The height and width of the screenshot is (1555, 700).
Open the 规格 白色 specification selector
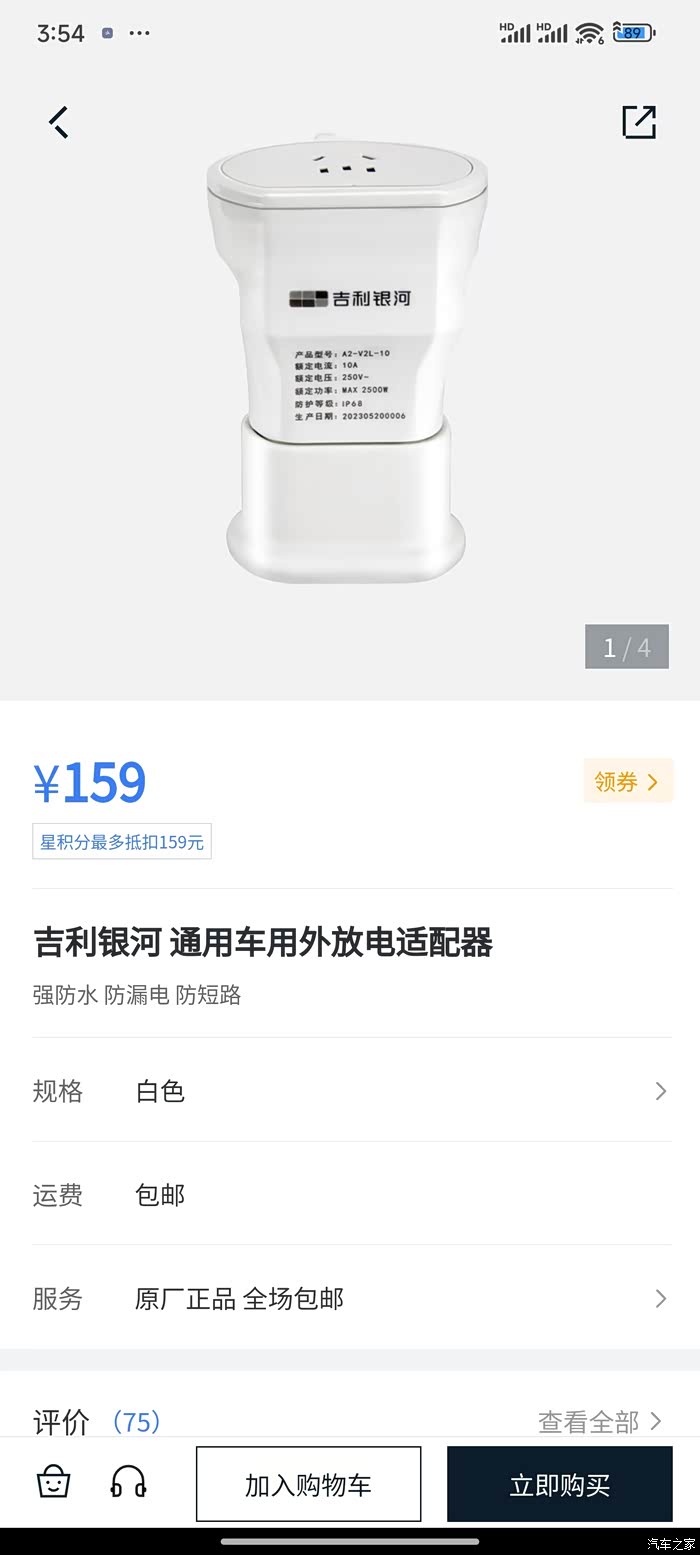click(x=350, y=1090)
